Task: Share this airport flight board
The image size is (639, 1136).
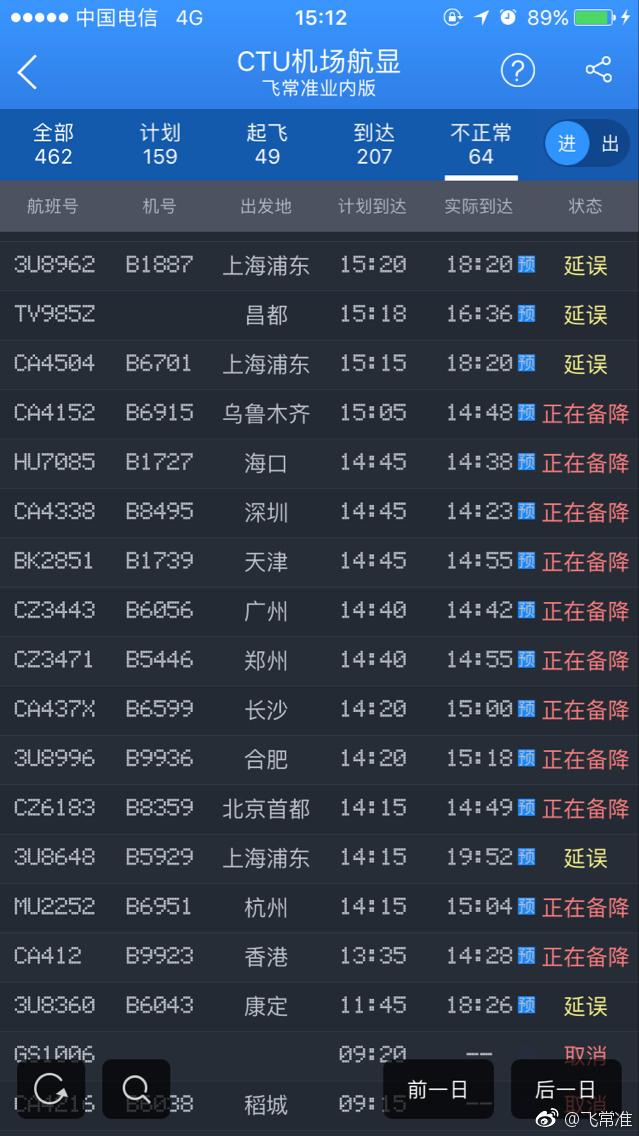Action: coord(598,70)
